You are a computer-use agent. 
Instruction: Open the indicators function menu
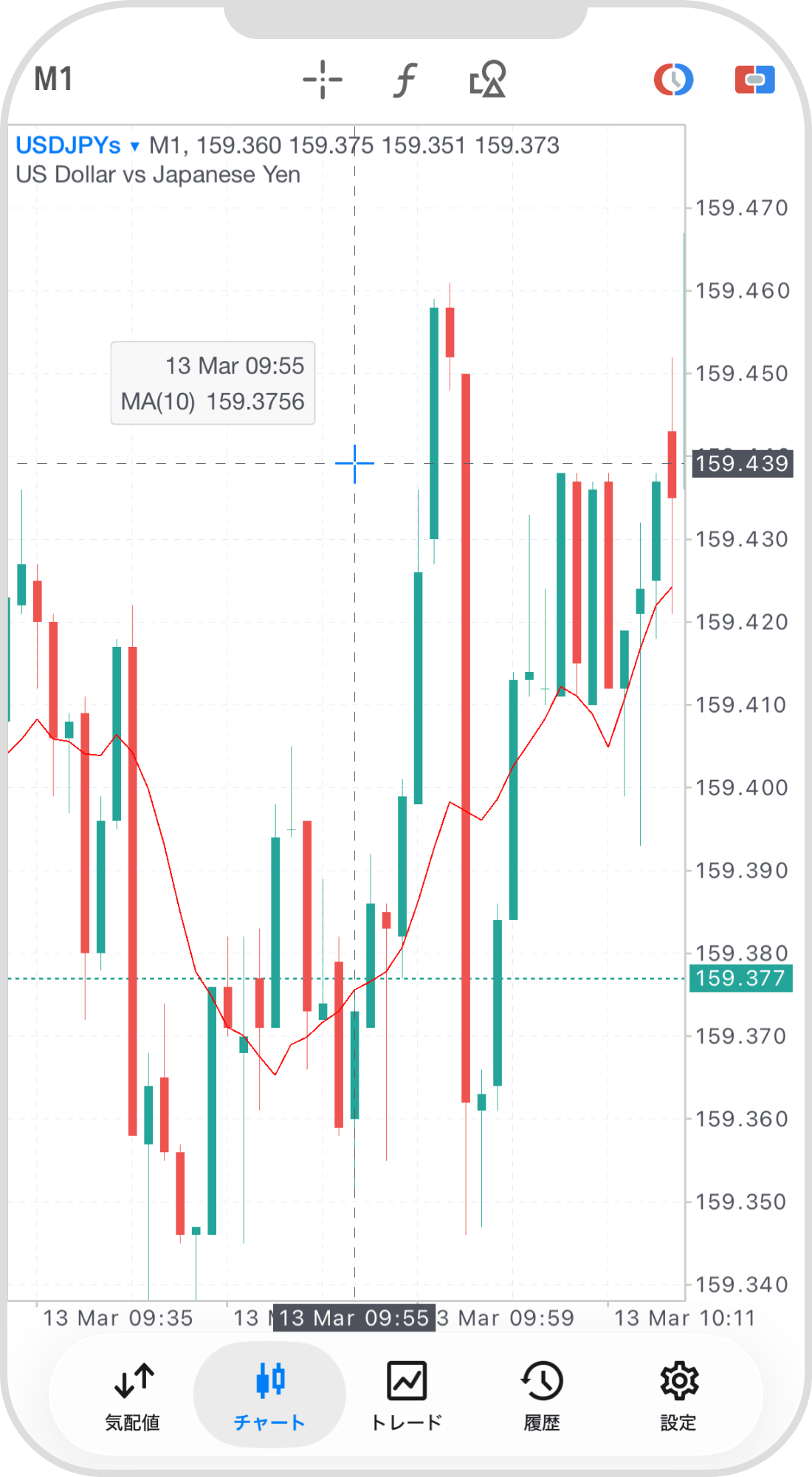pos(405,80)
